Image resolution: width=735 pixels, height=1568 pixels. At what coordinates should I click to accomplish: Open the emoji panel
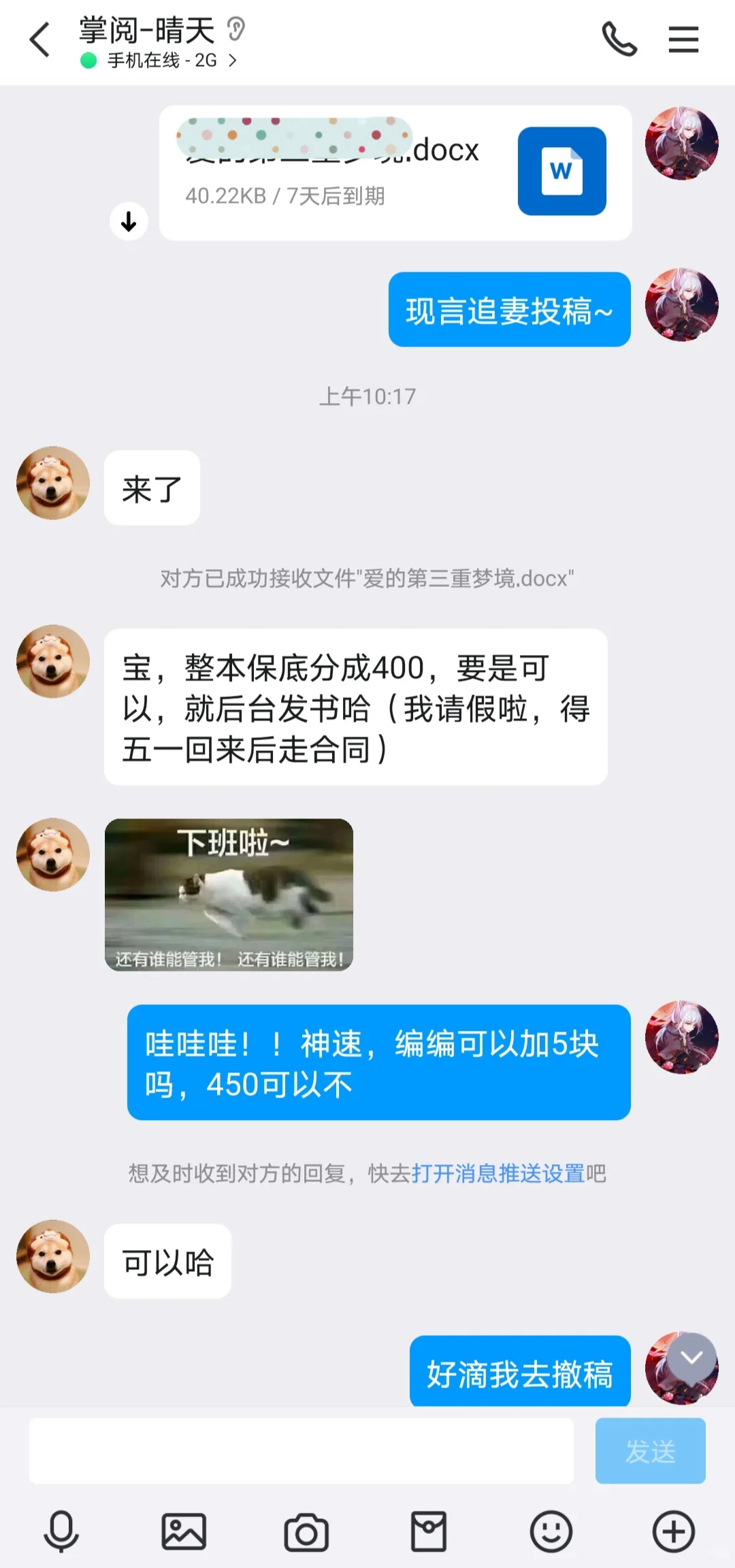551,1533
